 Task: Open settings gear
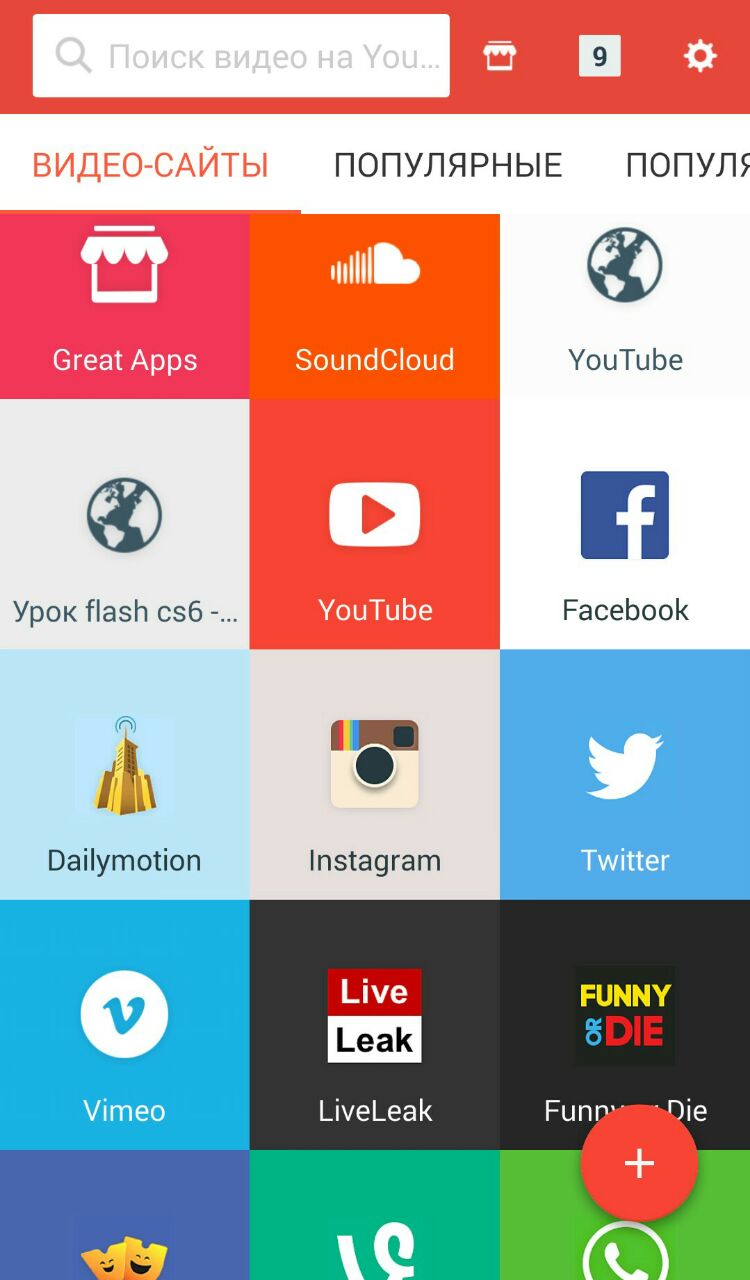699,56
